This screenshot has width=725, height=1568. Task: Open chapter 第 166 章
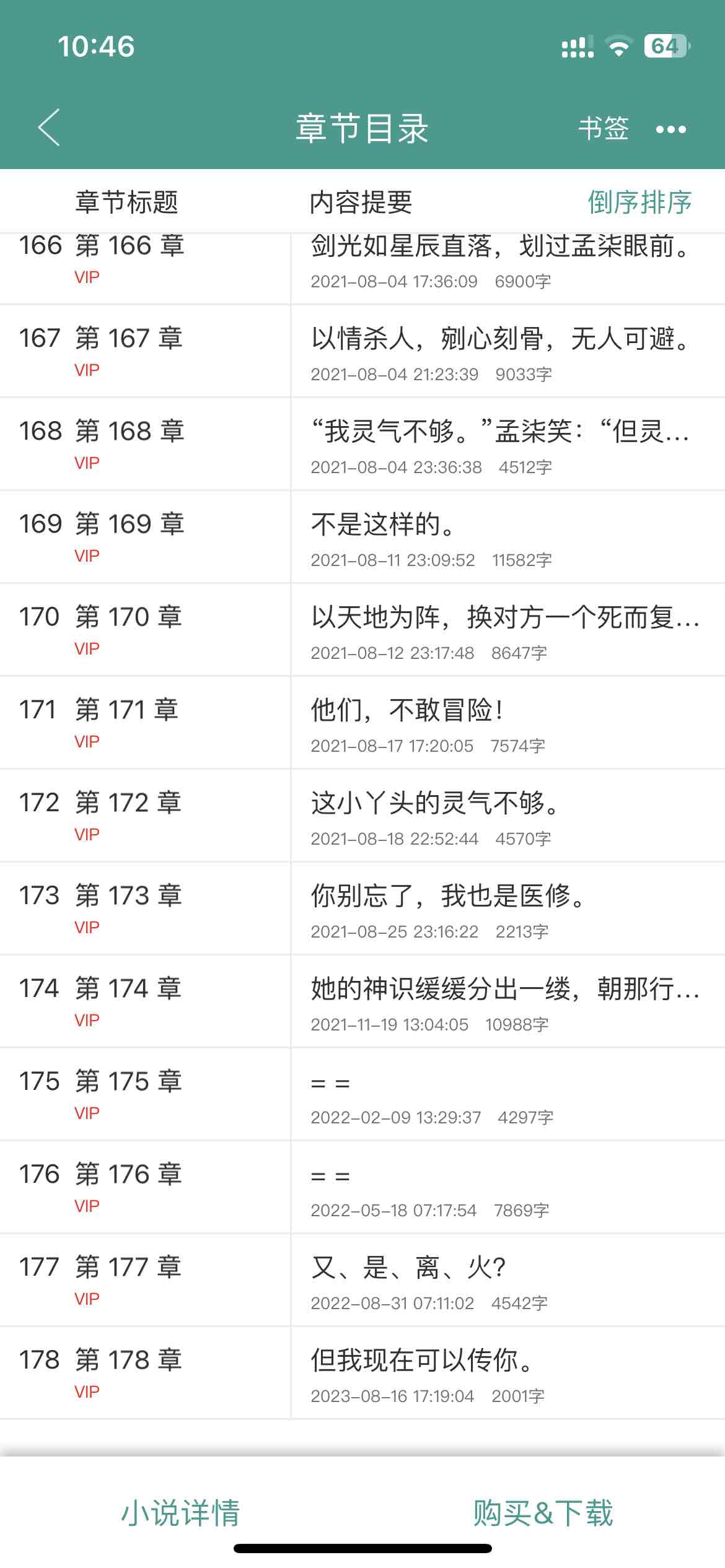[362, 269]
